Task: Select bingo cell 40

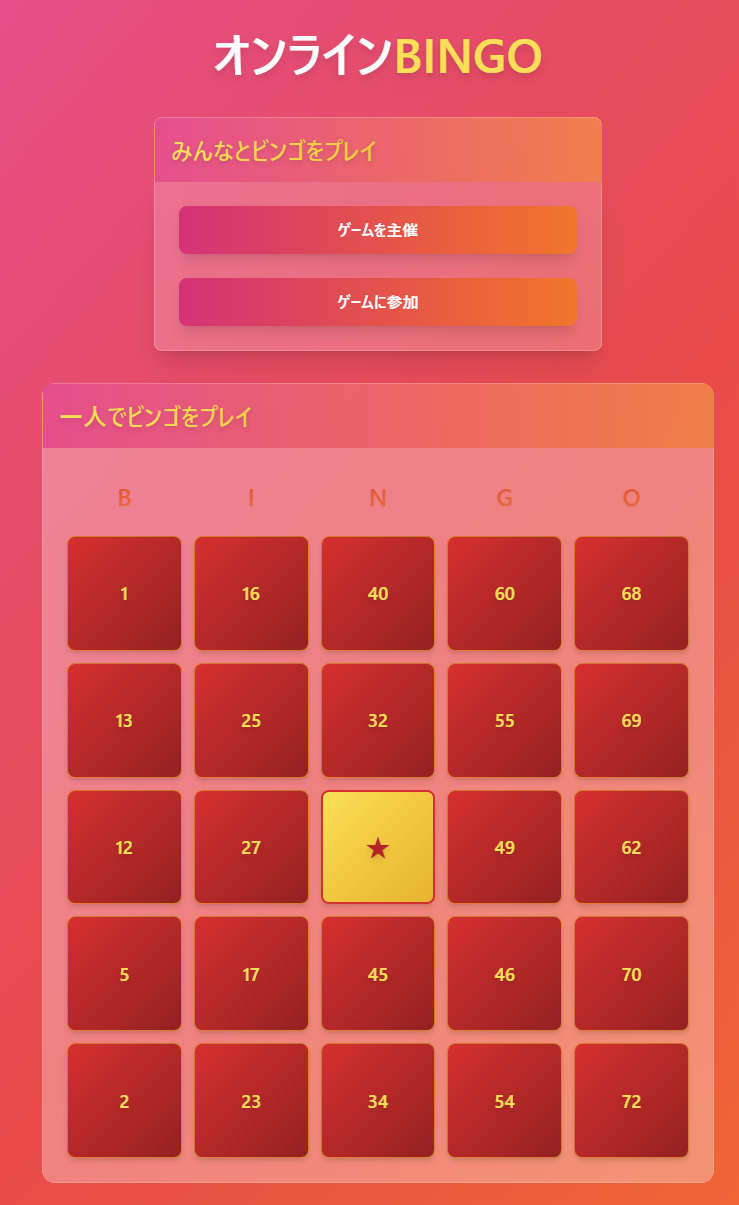Action: point(378,594)
